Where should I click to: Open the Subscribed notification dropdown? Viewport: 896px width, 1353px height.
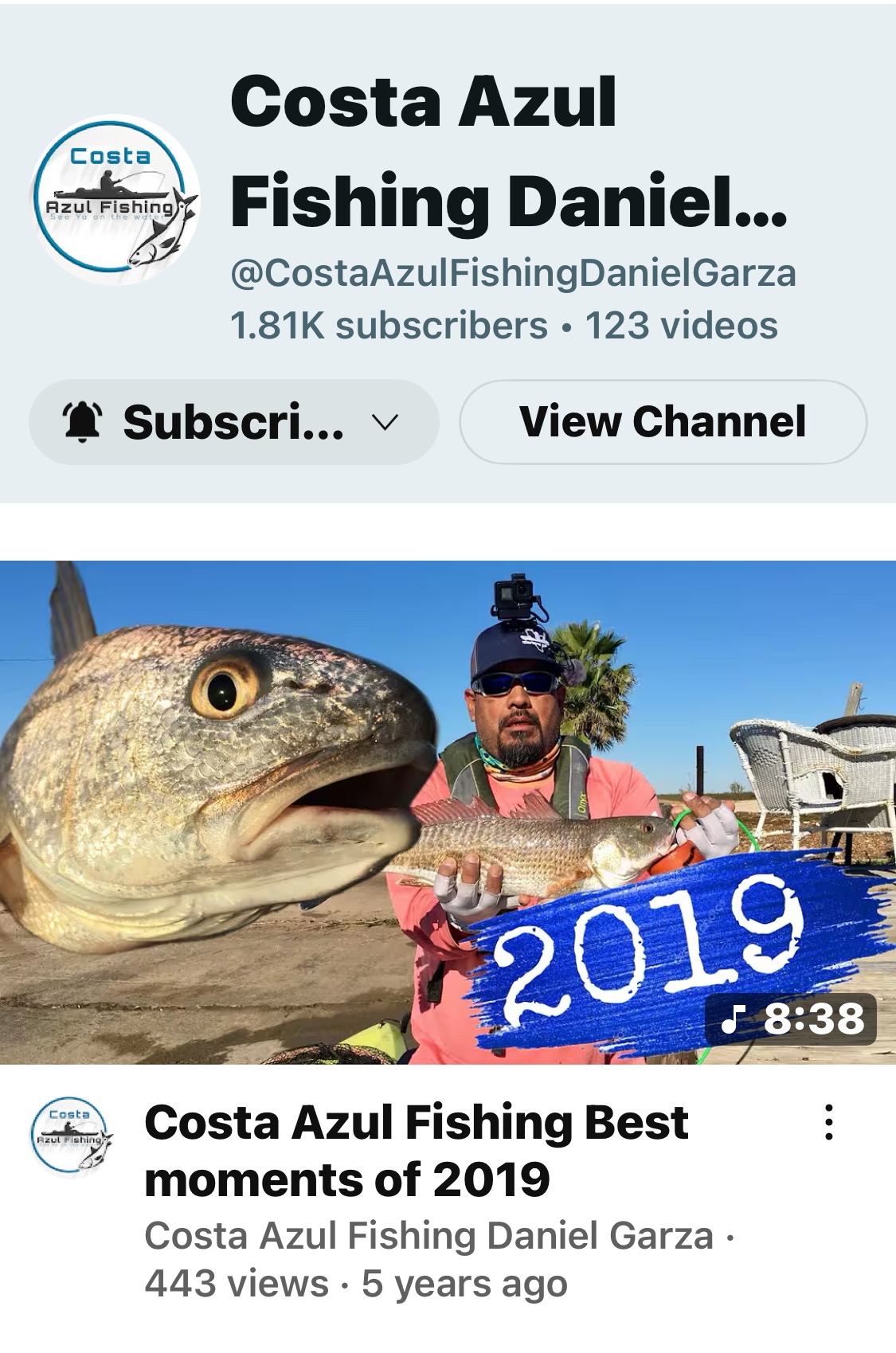[x=233, y=422]
